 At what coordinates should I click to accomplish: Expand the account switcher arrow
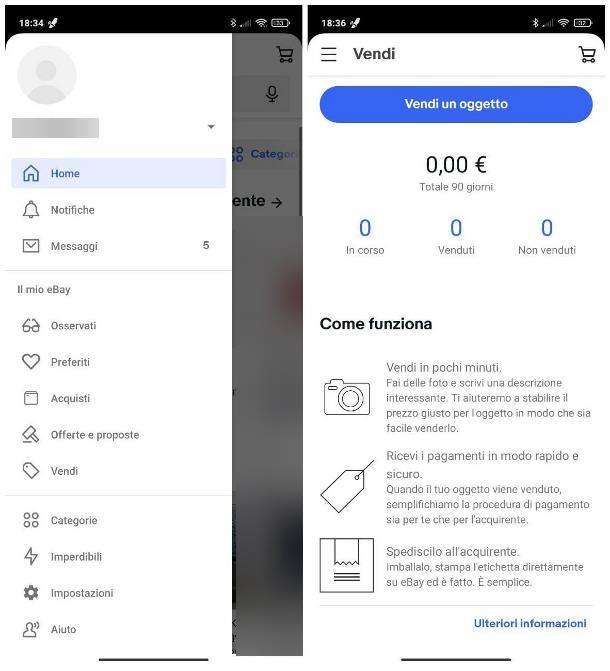[211, 127]
